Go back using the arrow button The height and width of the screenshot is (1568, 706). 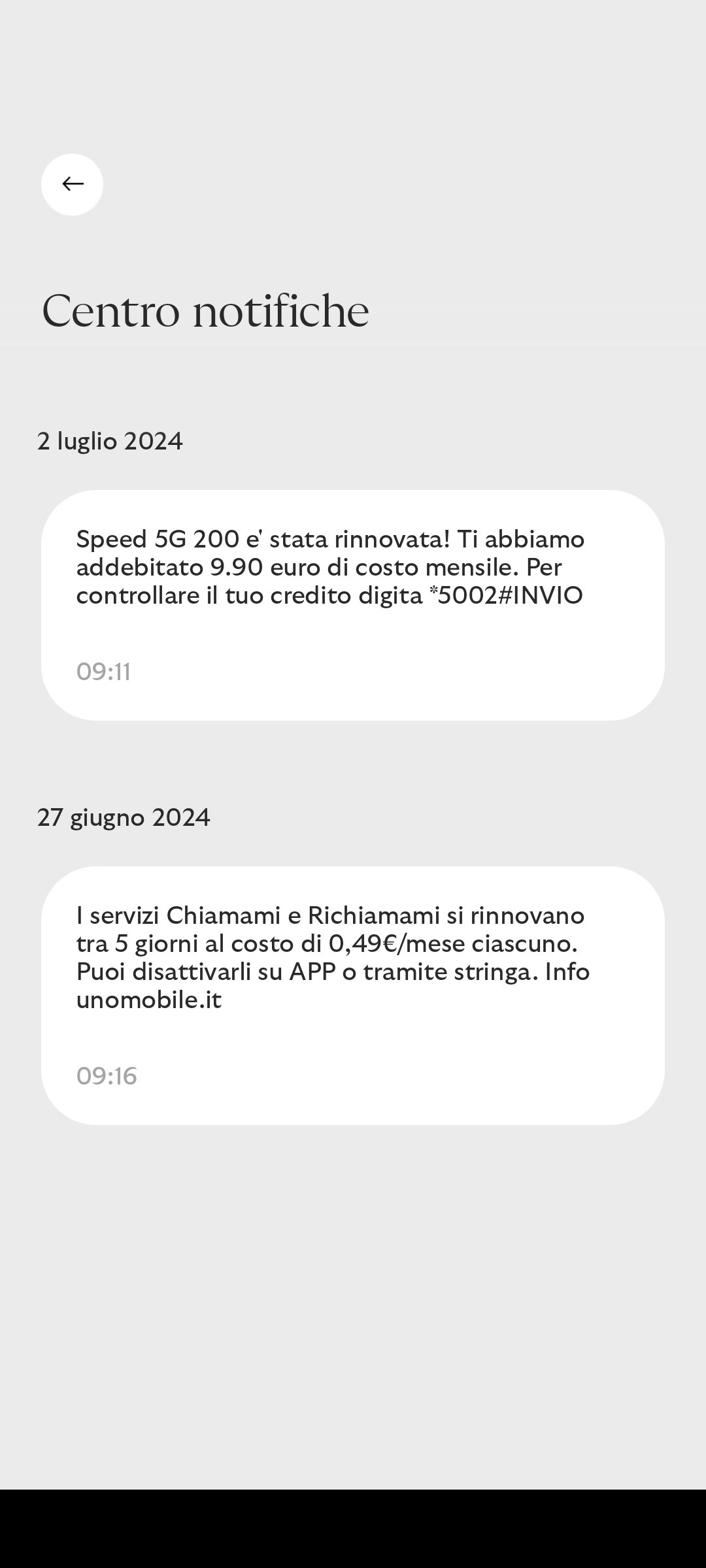pyautogui.click(x=72, y=184)
